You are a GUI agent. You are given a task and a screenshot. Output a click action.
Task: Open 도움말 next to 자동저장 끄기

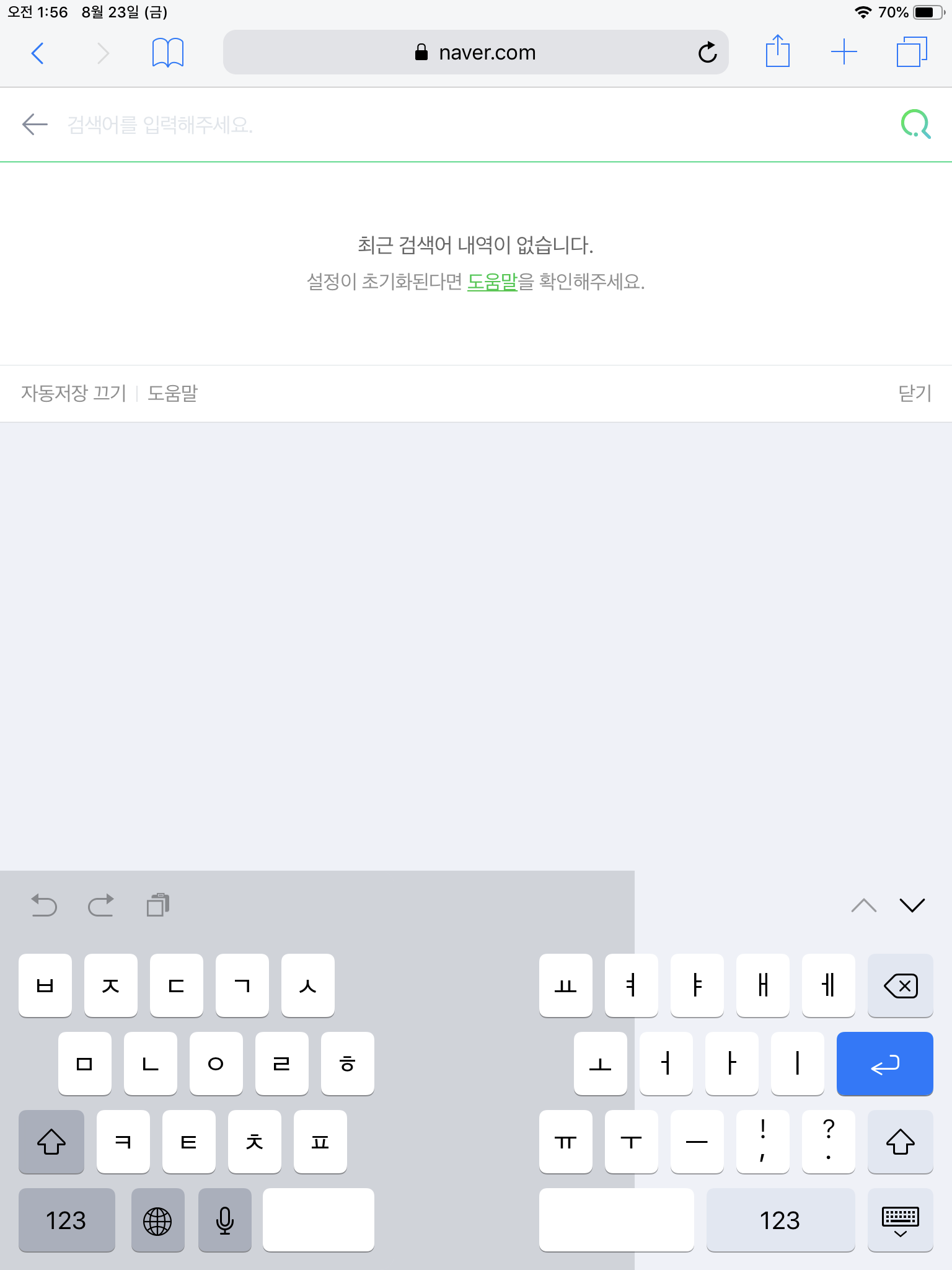[x=172, y=393]
